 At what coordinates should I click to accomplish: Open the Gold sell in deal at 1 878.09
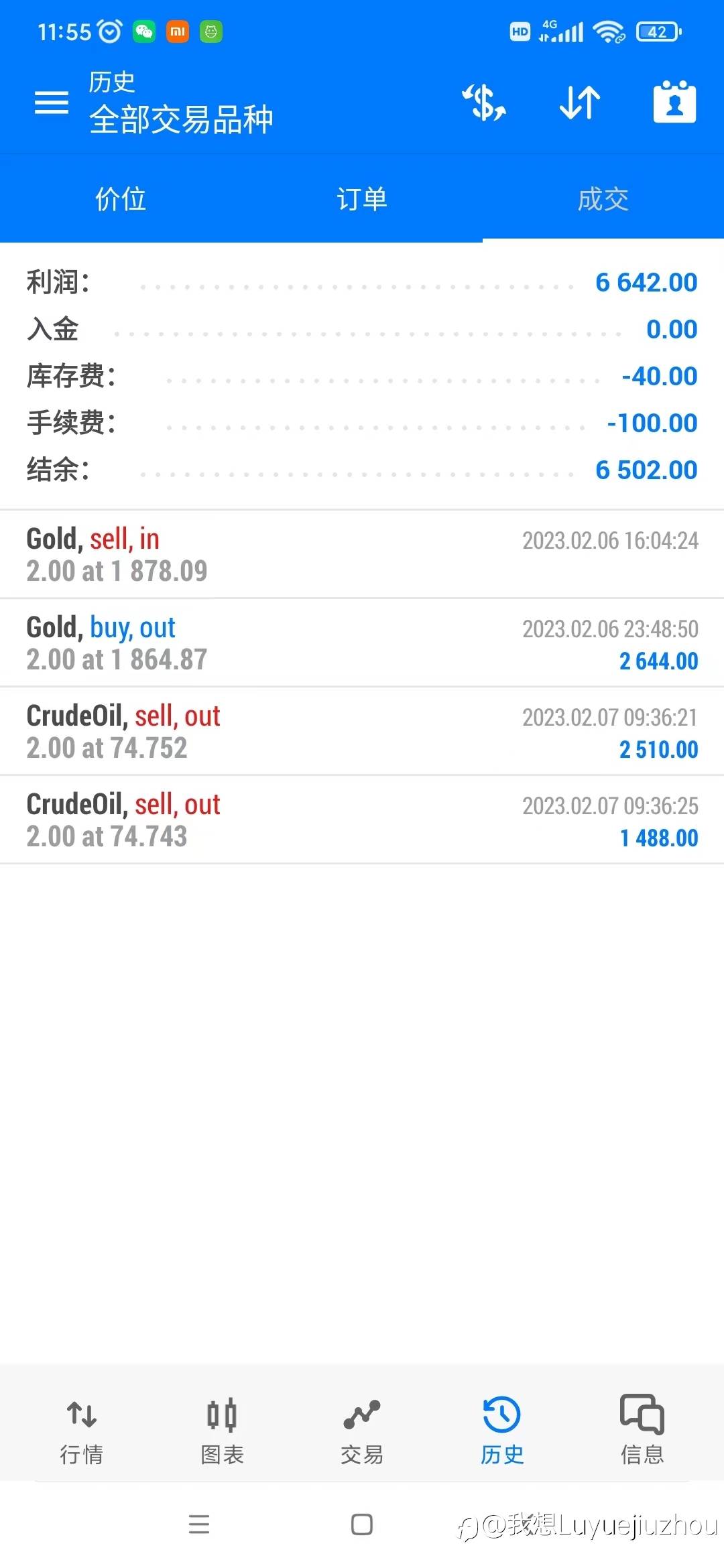pyautogui.click(x=362, y=554)
